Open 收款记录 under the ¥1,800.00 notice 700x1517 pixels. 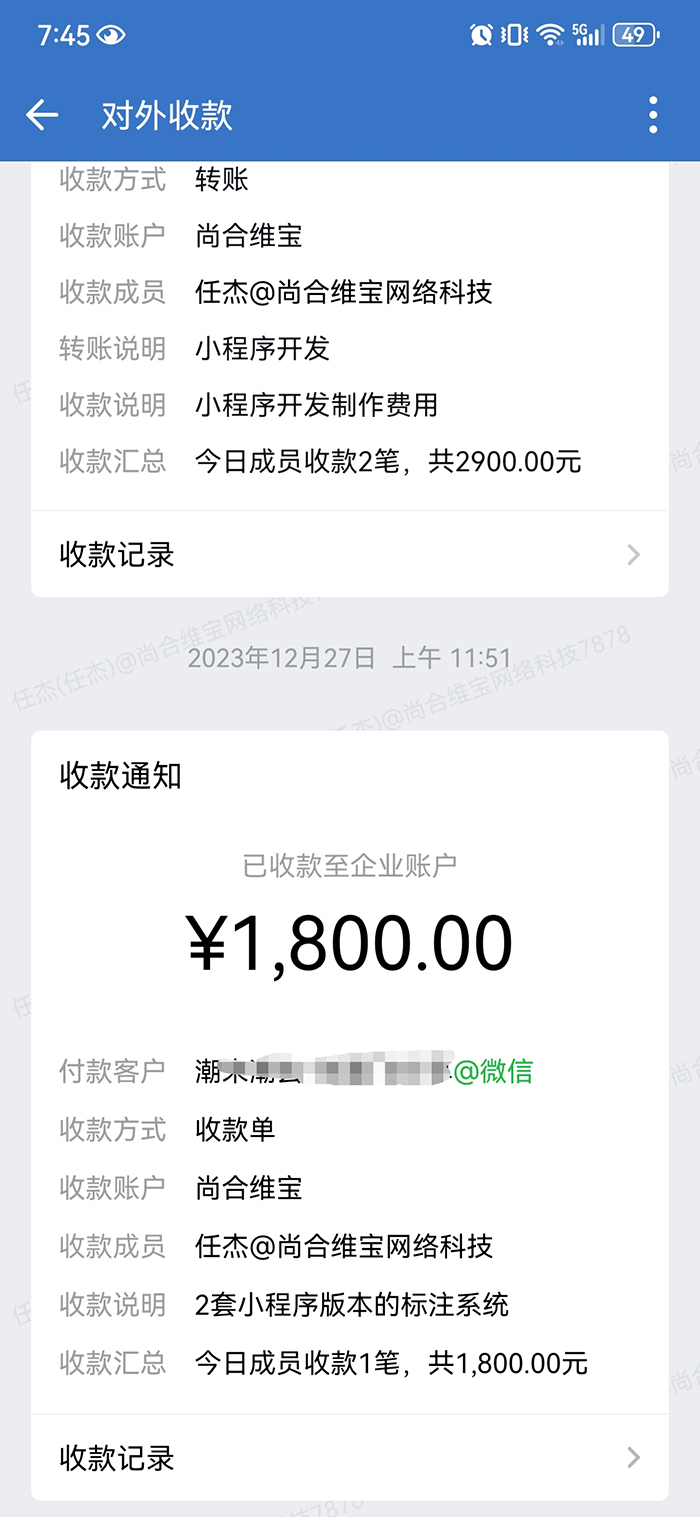pyautogui.click(x=350, y=1457)
